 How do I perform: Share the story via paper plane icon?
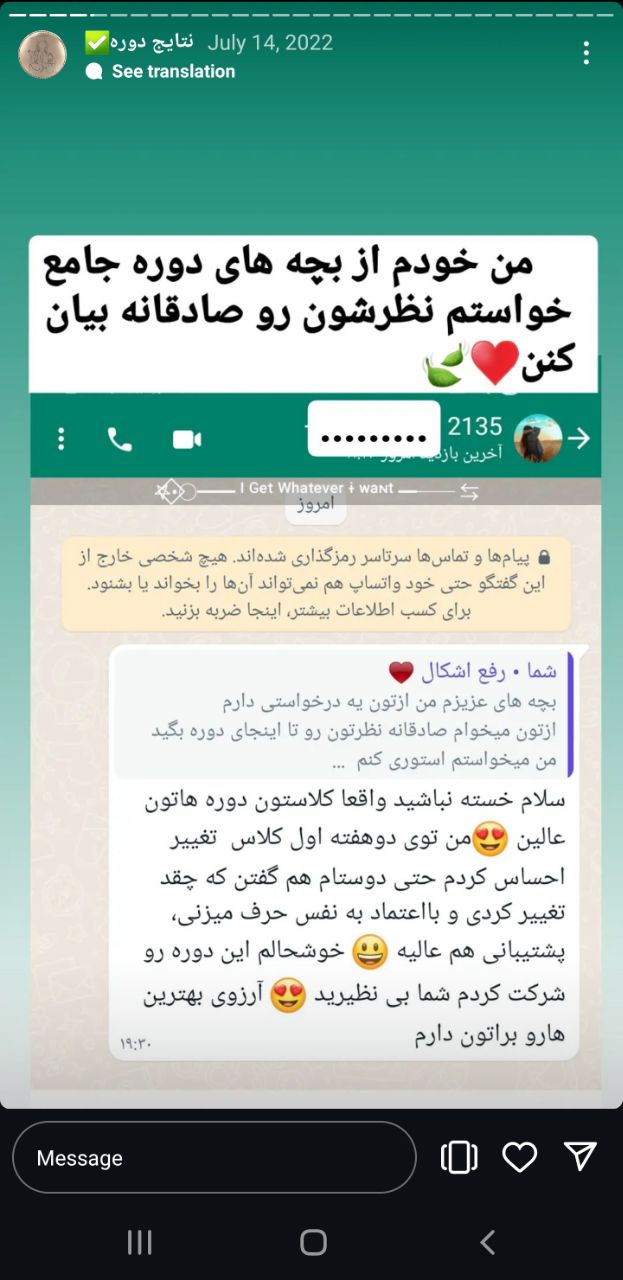pyautogui.click(x=580, y=1156)
